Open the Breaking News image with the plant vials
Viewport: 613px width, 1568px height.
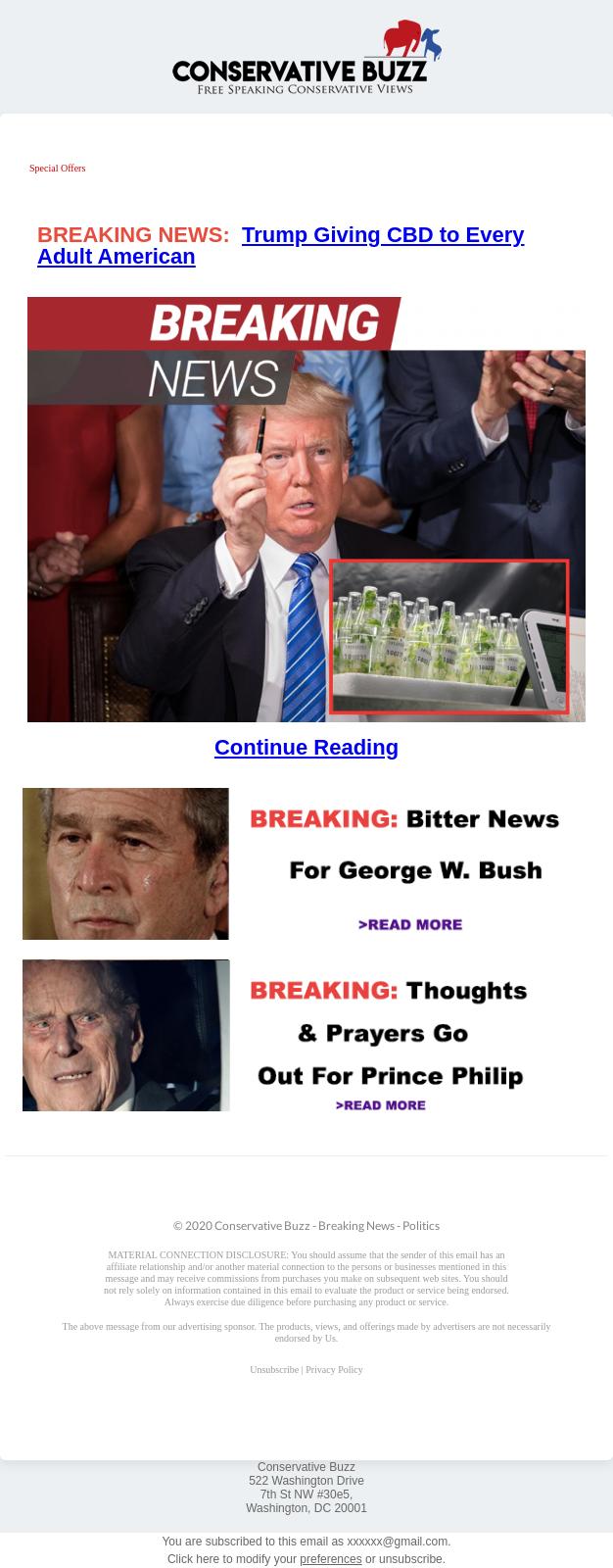tap(306, 510)
